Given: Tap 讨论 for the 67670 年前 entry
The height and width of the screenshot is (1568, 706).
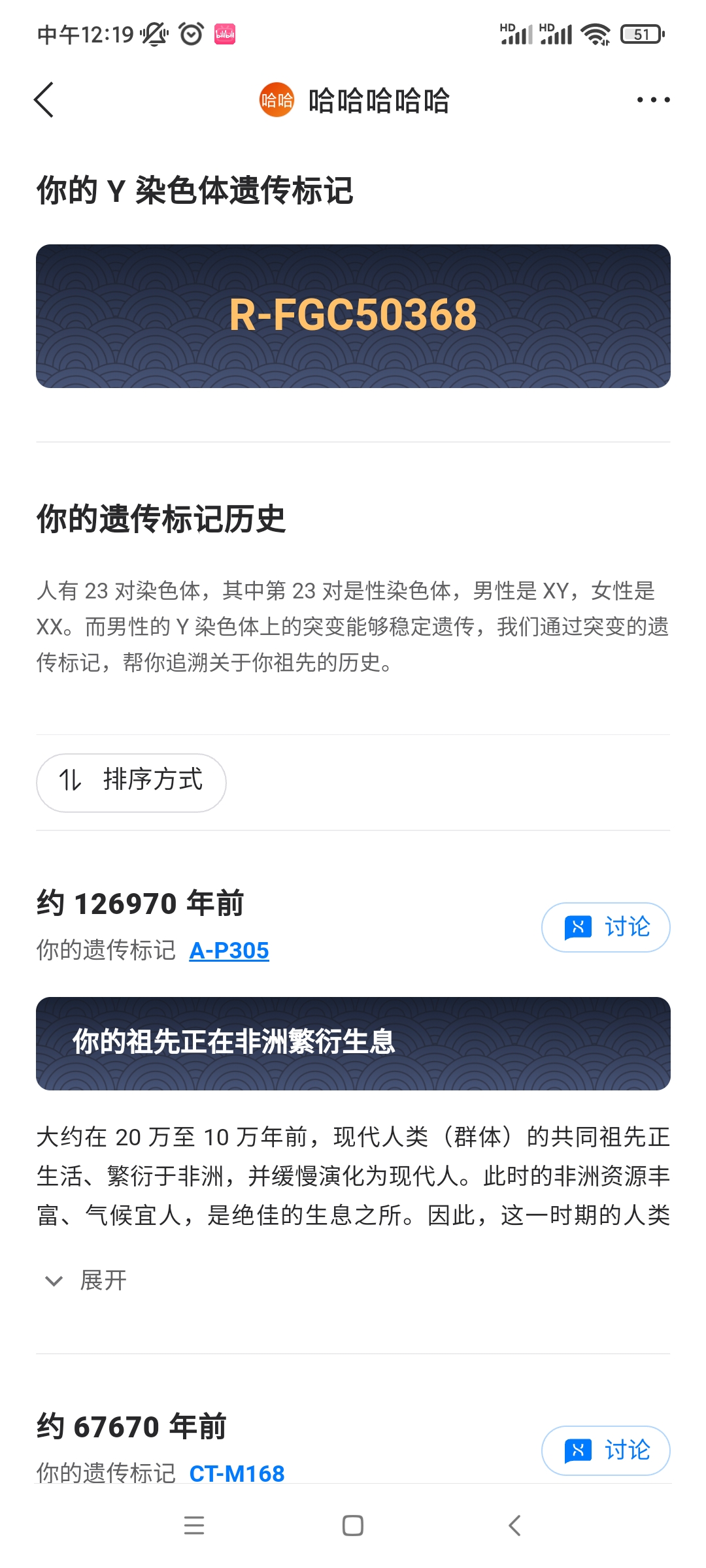Looking at the screenshot, I should [x=606, y=1450].
